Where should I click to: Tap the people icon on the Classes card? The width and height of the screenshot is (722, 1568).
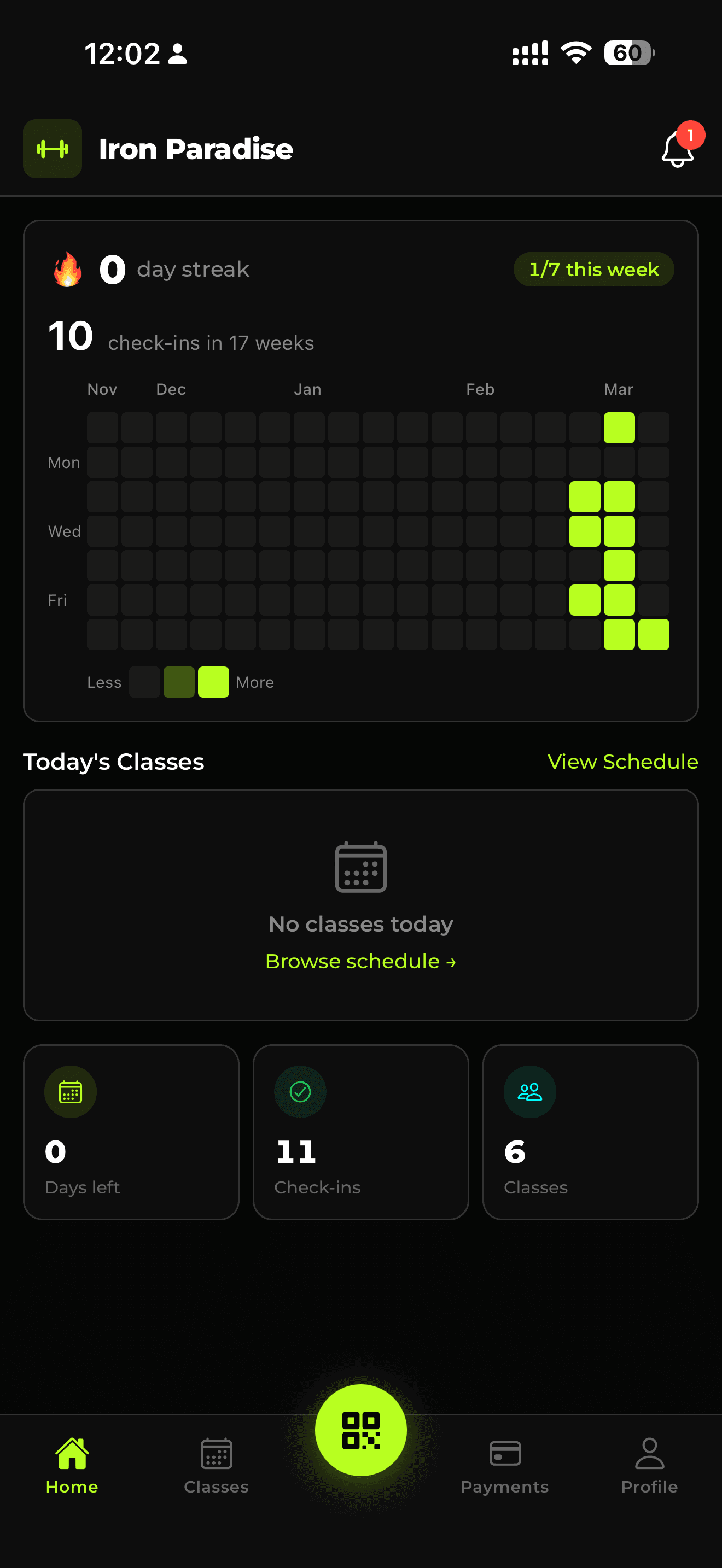click(529, 1091)
